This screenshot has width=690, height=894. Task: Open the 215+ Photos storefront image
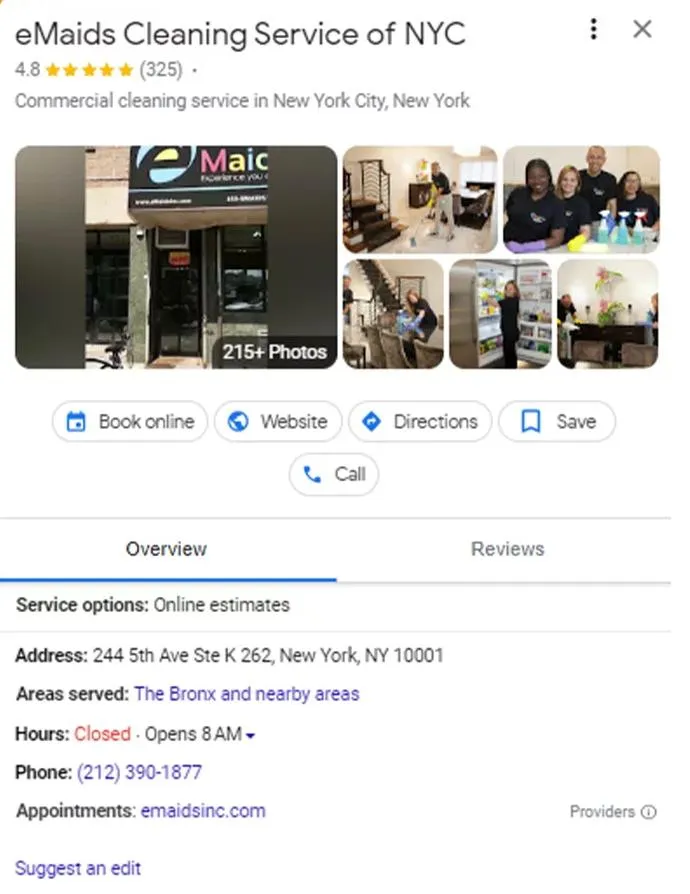[176, 257]
